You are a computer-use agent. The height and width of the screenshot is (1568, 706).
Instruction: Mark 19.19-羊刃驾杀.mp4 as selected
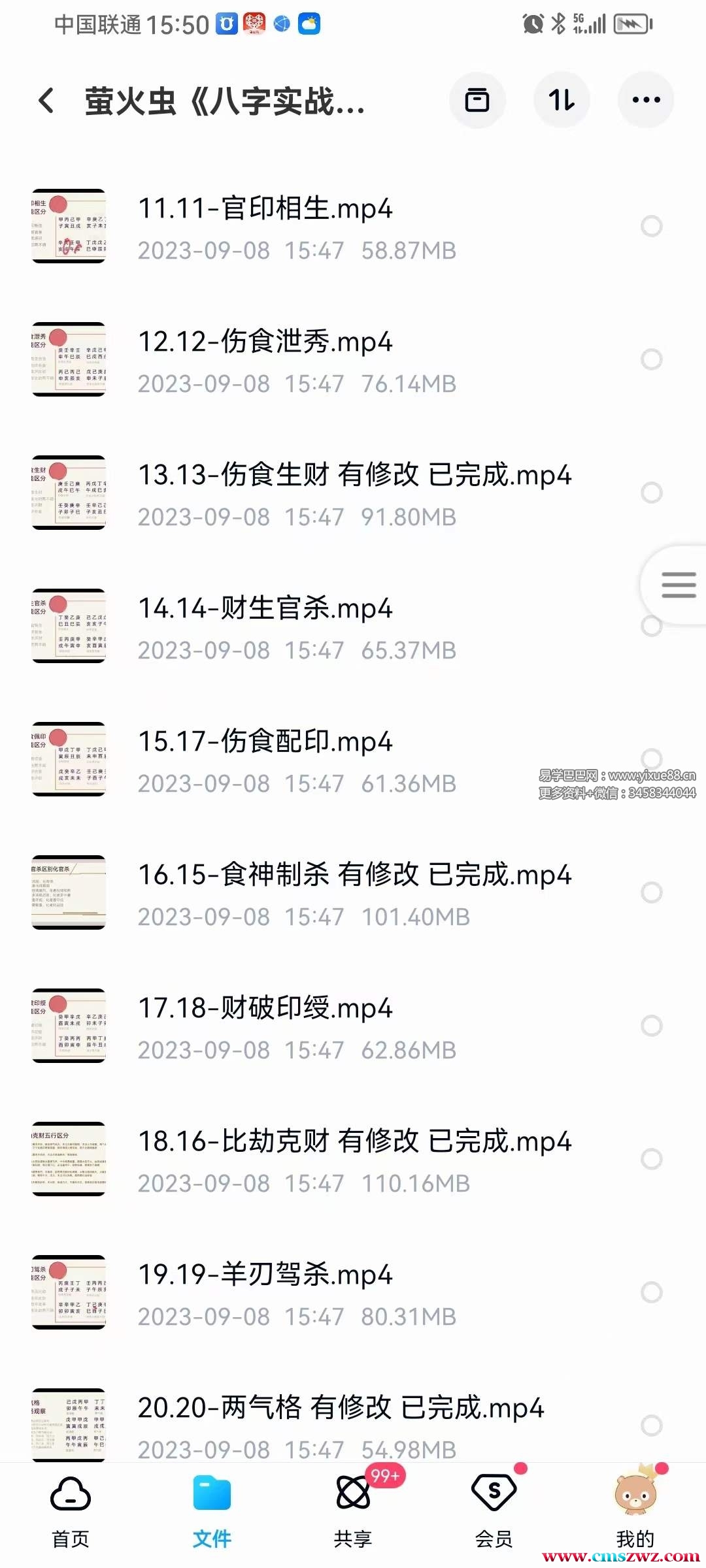tap(651, 1292)
